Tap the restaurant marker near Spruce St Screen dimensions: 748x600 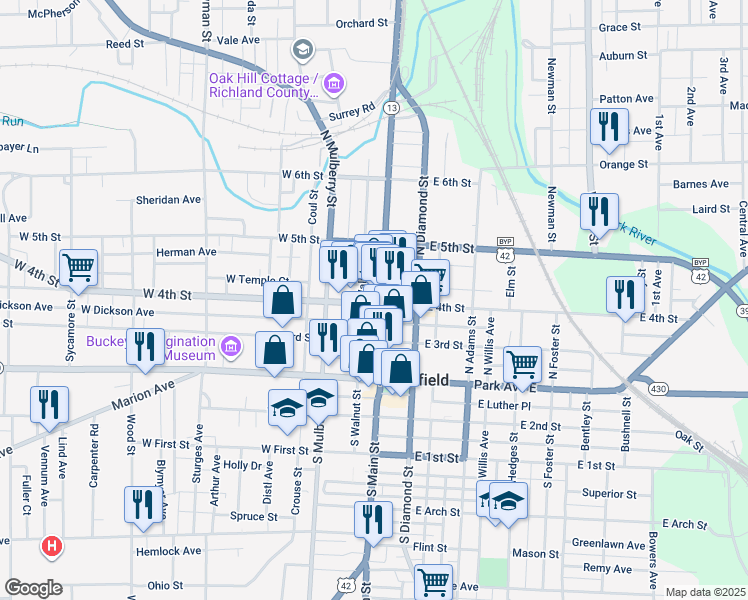tap(142, 504)
